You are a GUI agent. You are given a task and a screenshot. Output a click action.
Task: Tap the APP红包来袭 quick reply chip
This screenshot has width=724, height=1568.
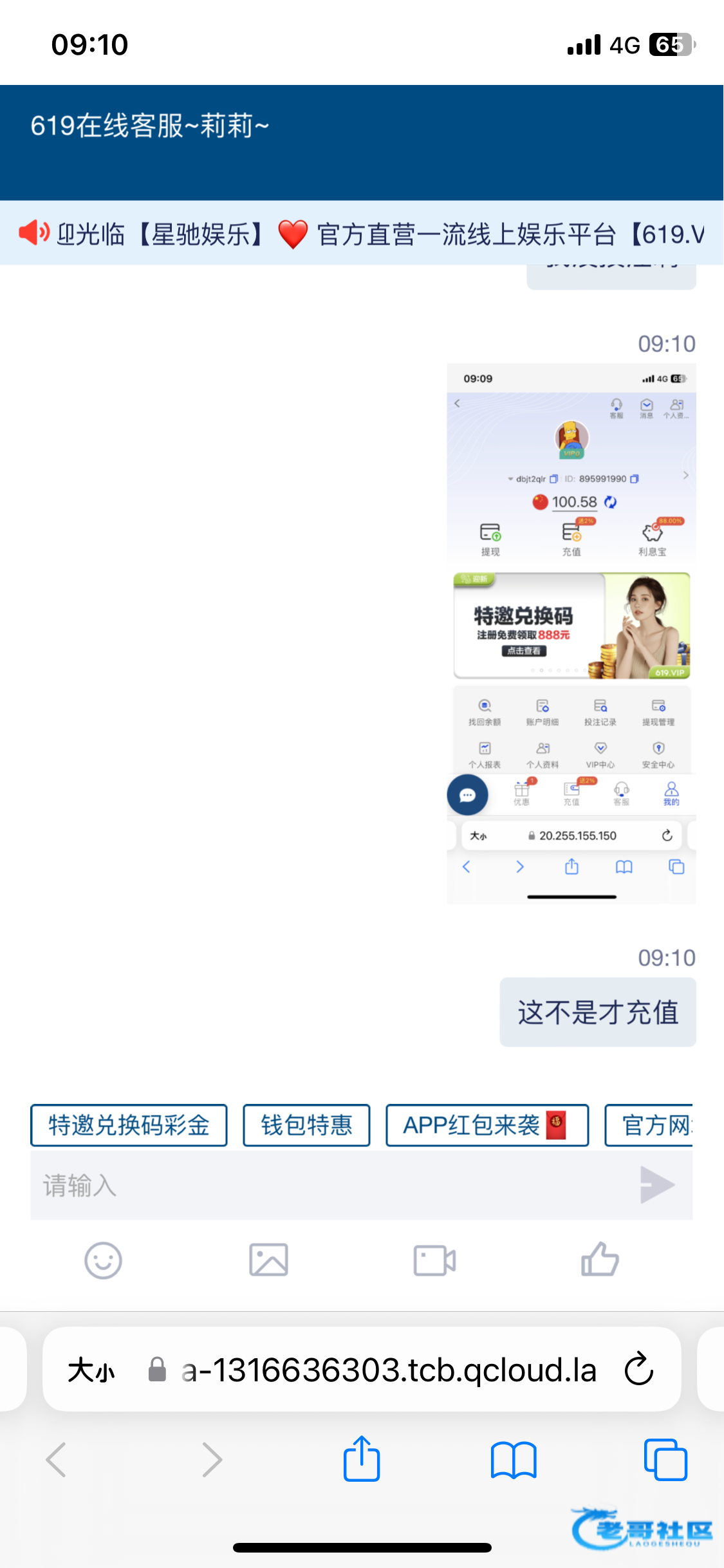(487, 1125)
